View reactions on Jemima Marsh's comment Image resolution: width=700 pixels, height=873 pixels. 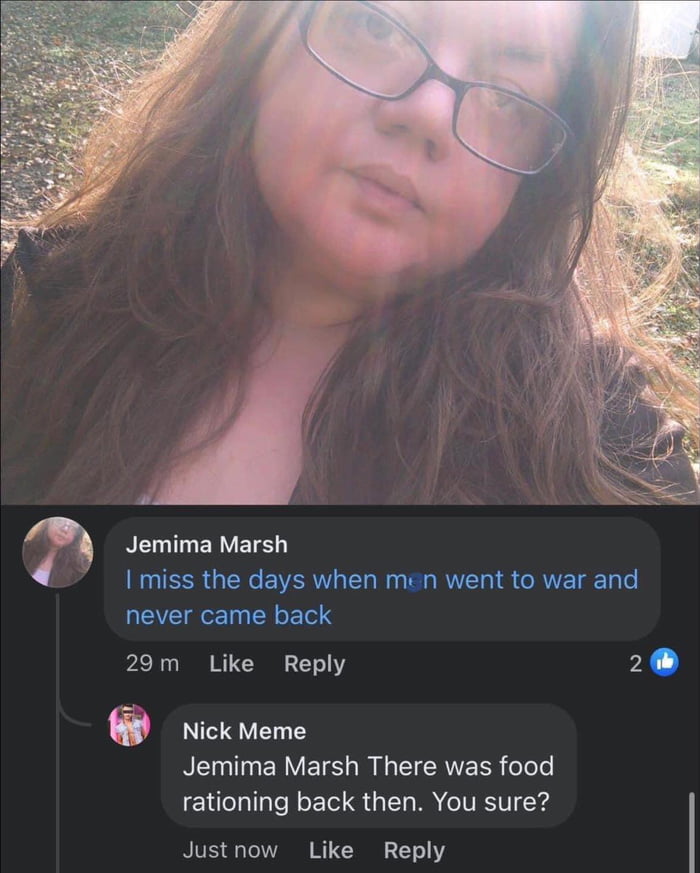(652, 663)
